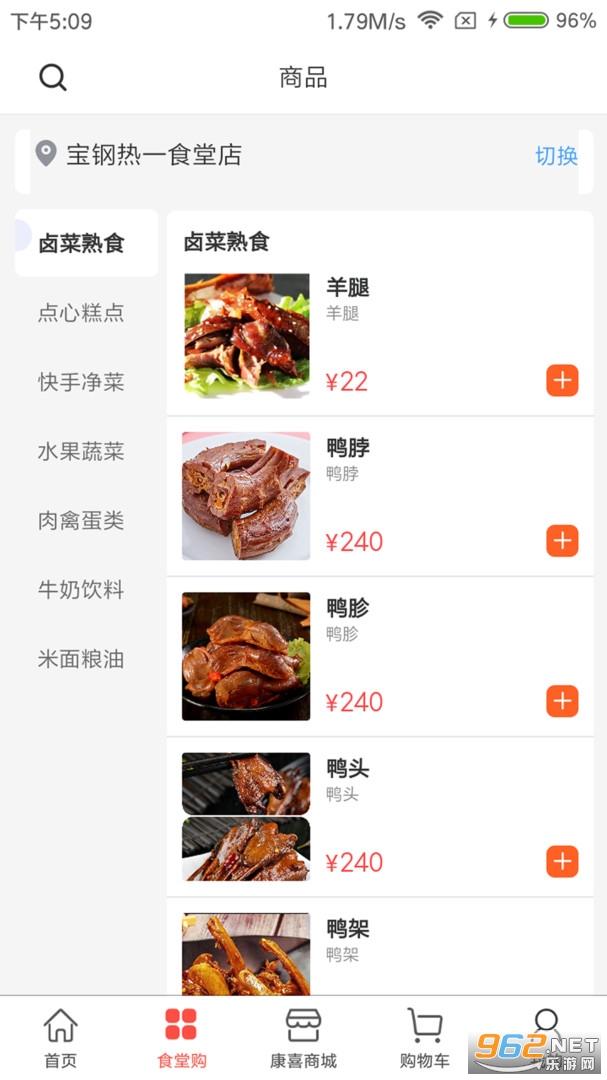Viewport: 607px width, 1080px height.
Task: Select the 点心糕点 category
Action: (81, 313)
